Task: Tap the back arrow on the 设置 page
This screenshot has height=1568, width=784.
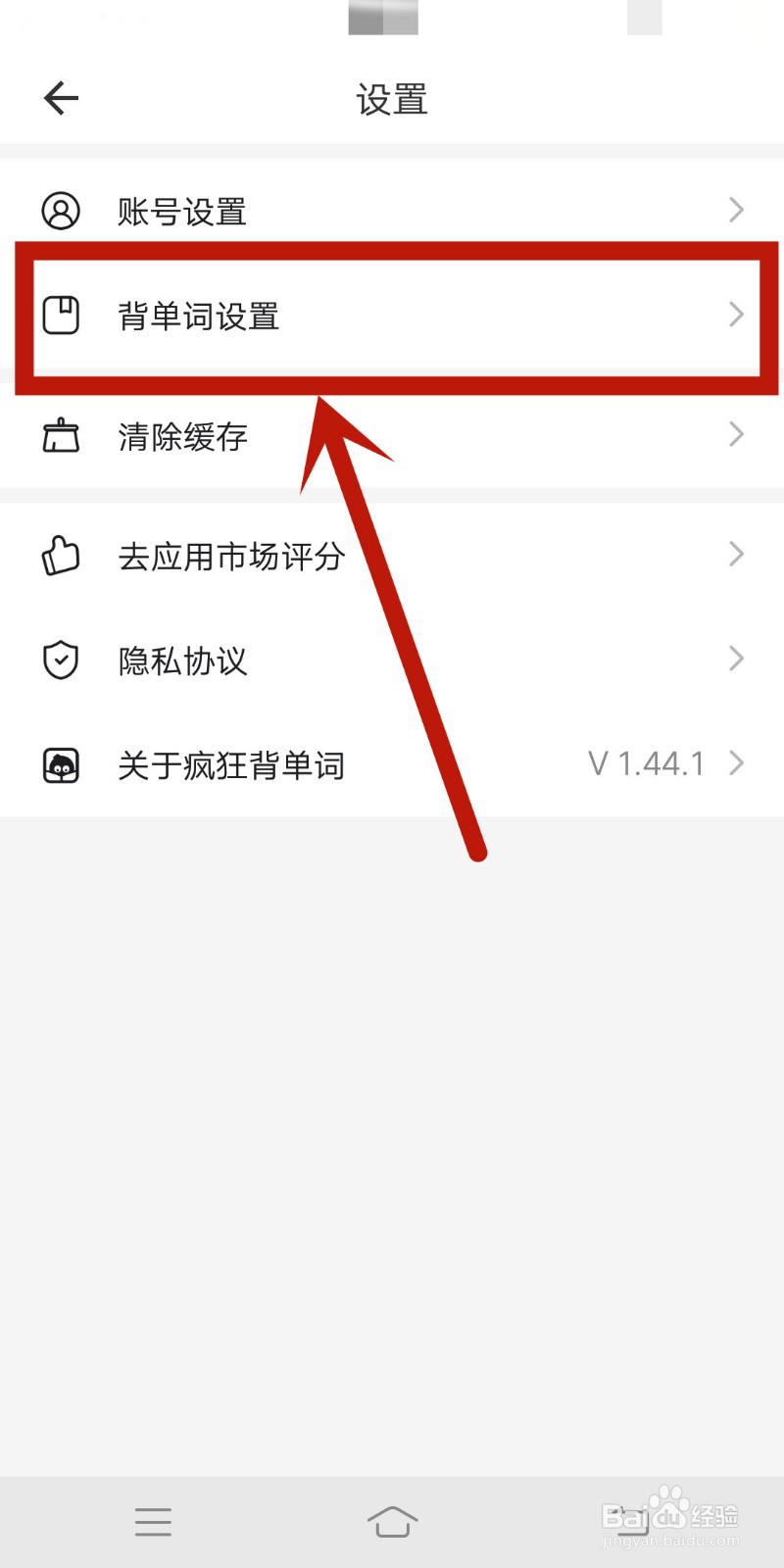Action: [x=60, y=97]
